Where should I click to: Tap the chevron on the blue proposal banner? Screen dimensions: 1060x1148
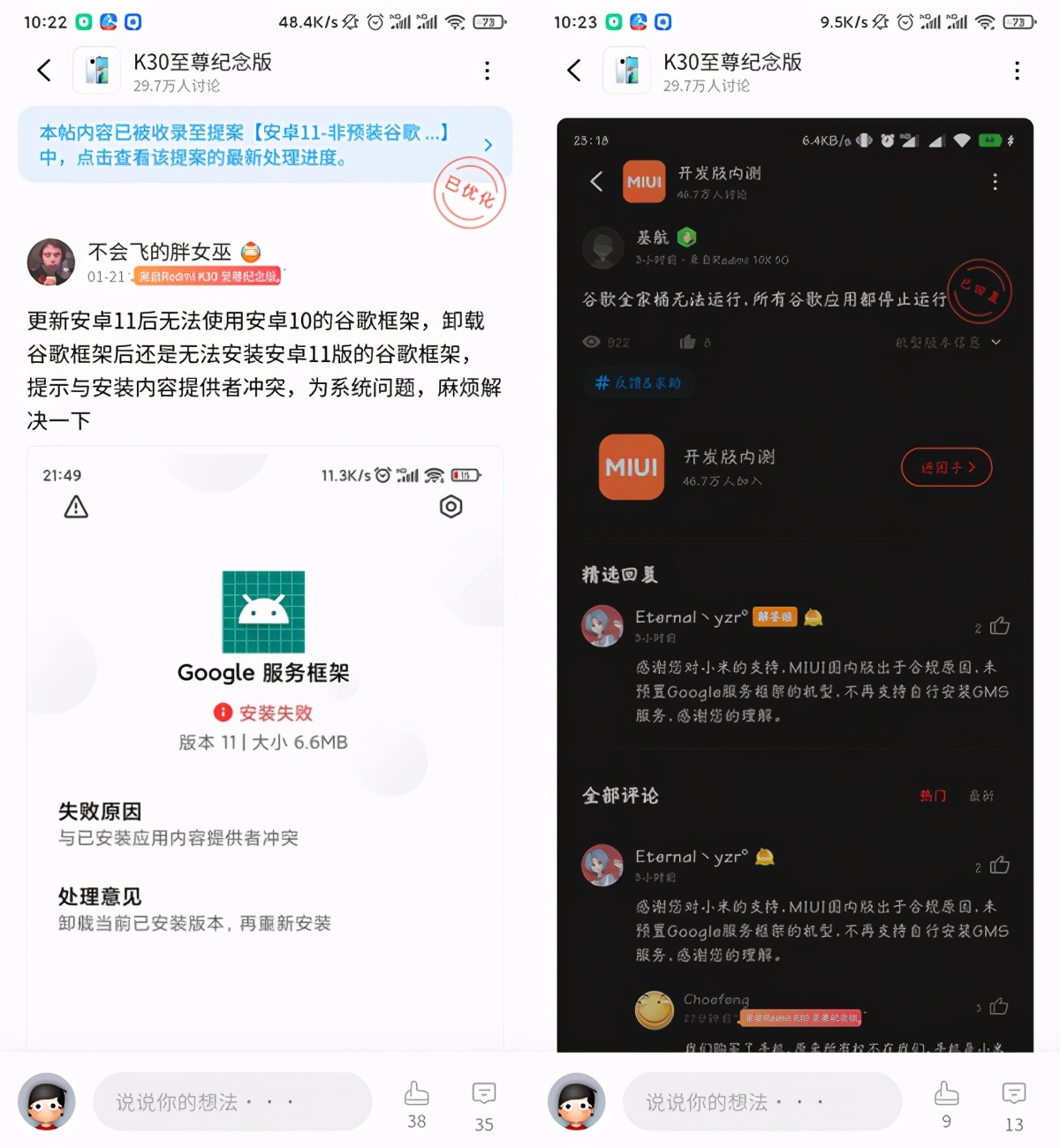[489, 145]
